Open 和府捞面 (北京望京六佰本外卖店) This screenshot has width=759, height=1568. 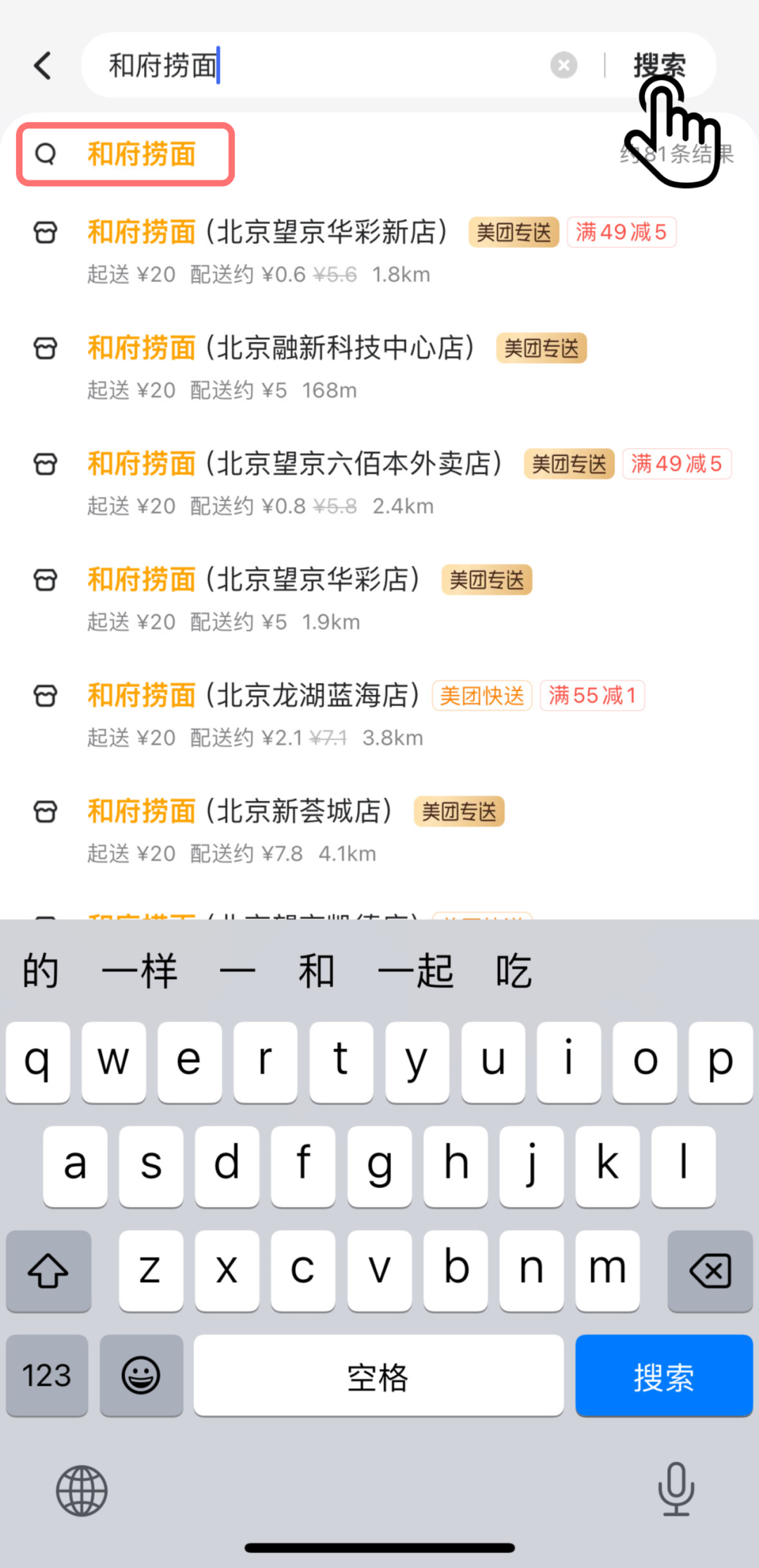click(379, 483)
